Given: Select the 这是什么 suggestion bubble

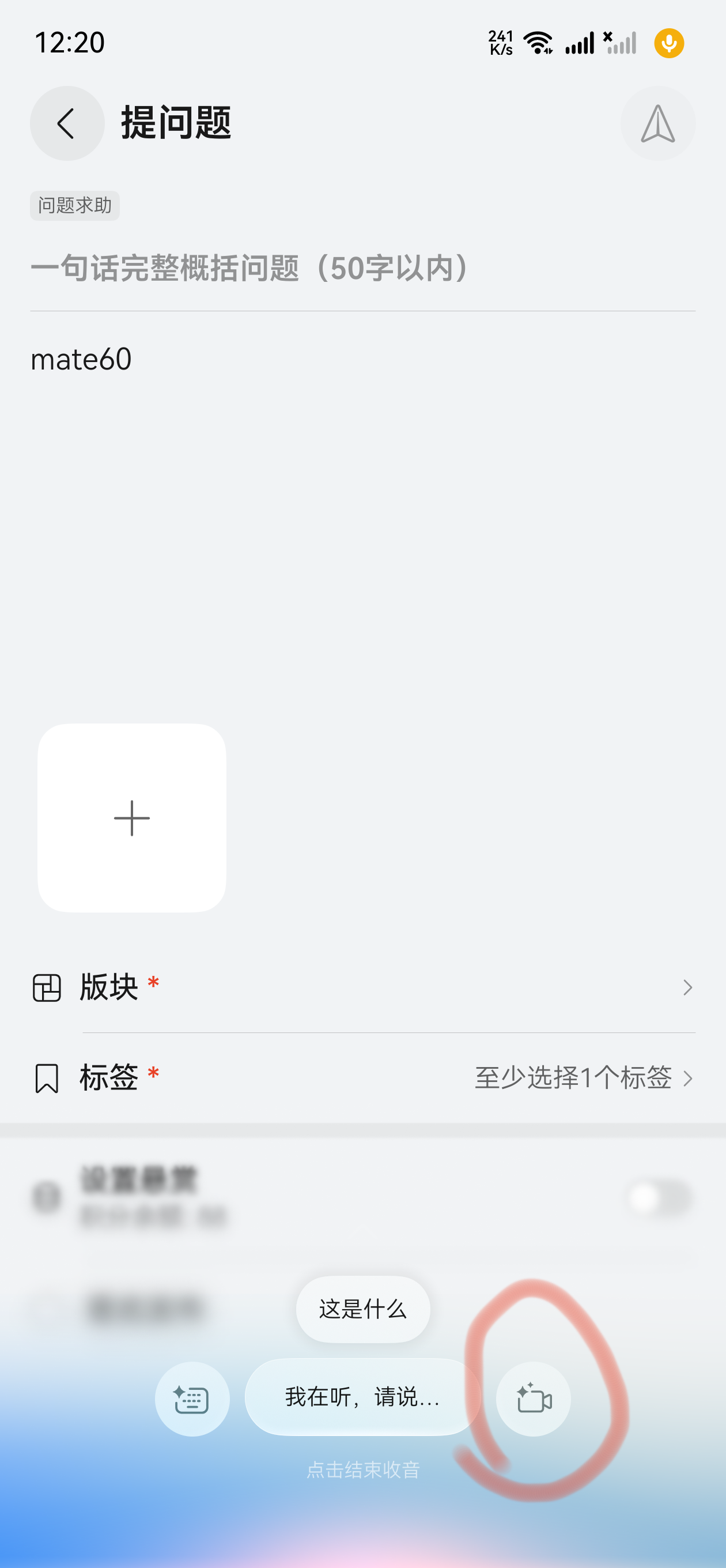Looking at the screenshot, I should (362, 1309).
